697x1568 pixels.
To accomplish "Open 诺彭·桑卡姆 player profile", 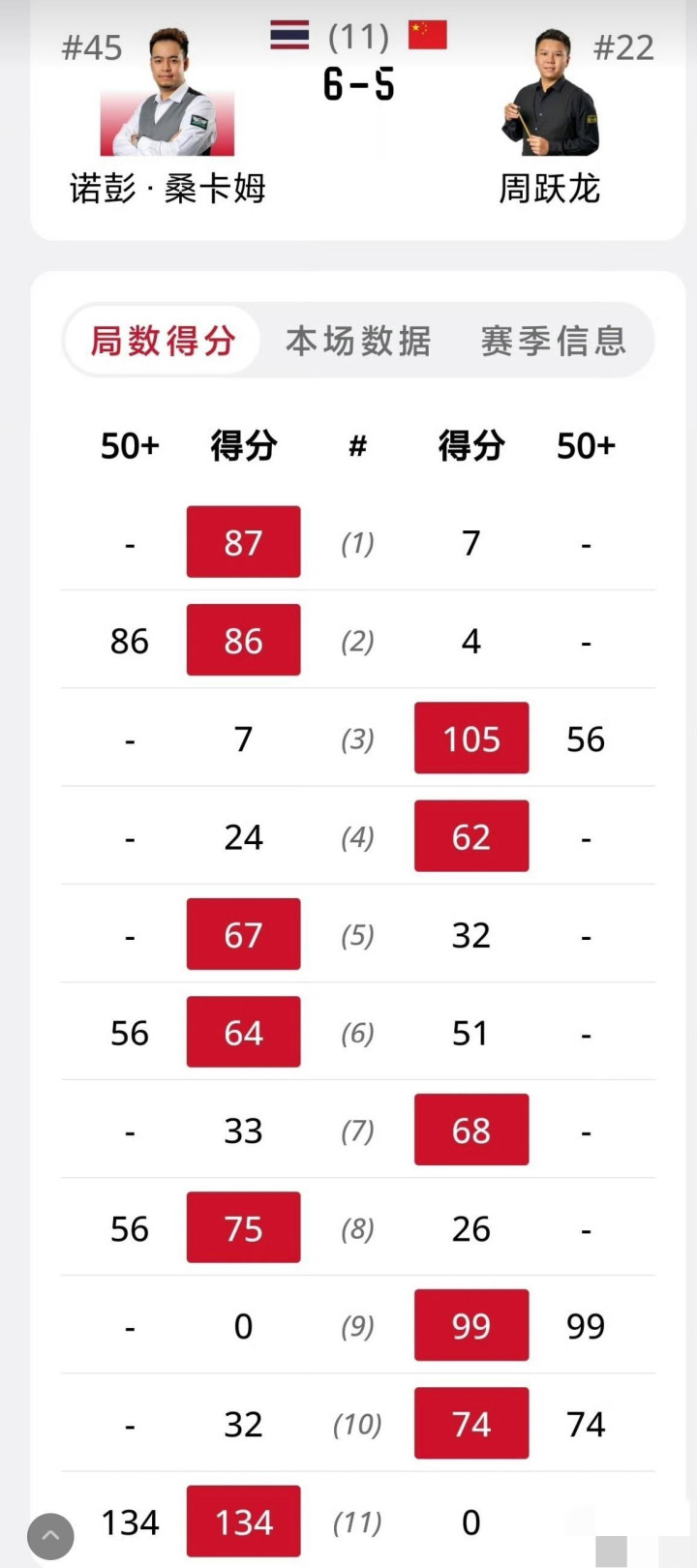I will pyautogui.click(x=167, y=116).
